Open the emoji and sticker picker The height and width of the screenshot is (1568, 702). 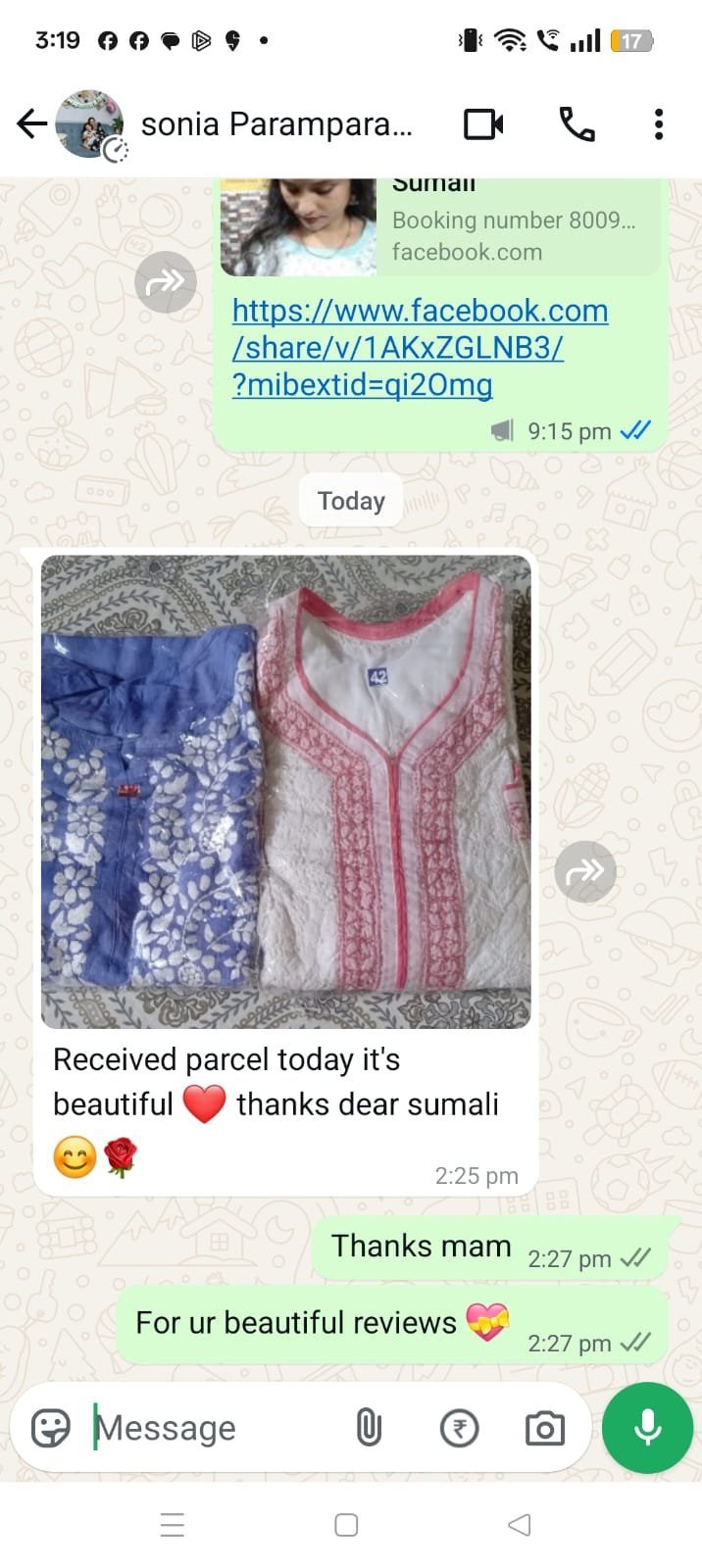(51, 1428)
